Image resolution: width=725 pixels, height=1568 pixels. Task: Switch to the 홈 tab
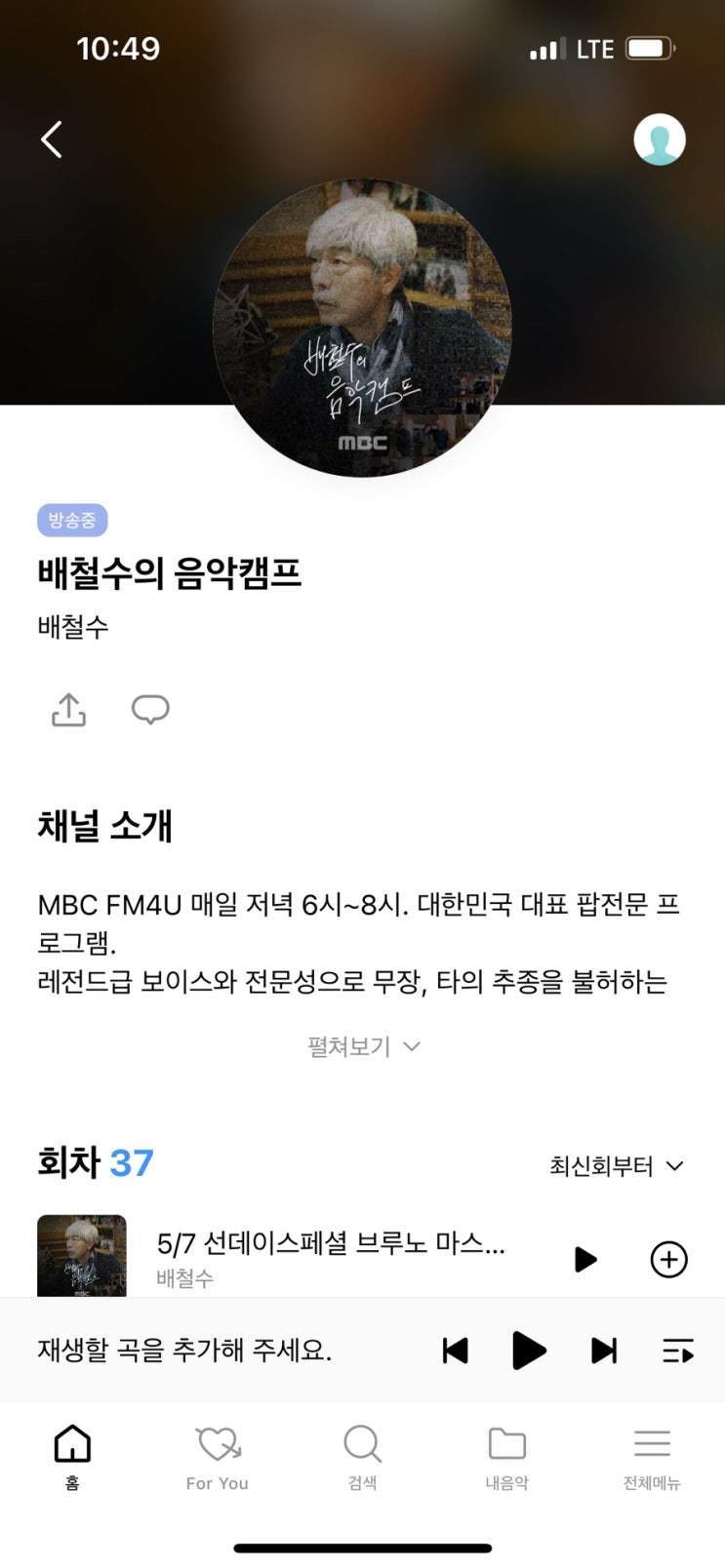[x=72, y=1457]
